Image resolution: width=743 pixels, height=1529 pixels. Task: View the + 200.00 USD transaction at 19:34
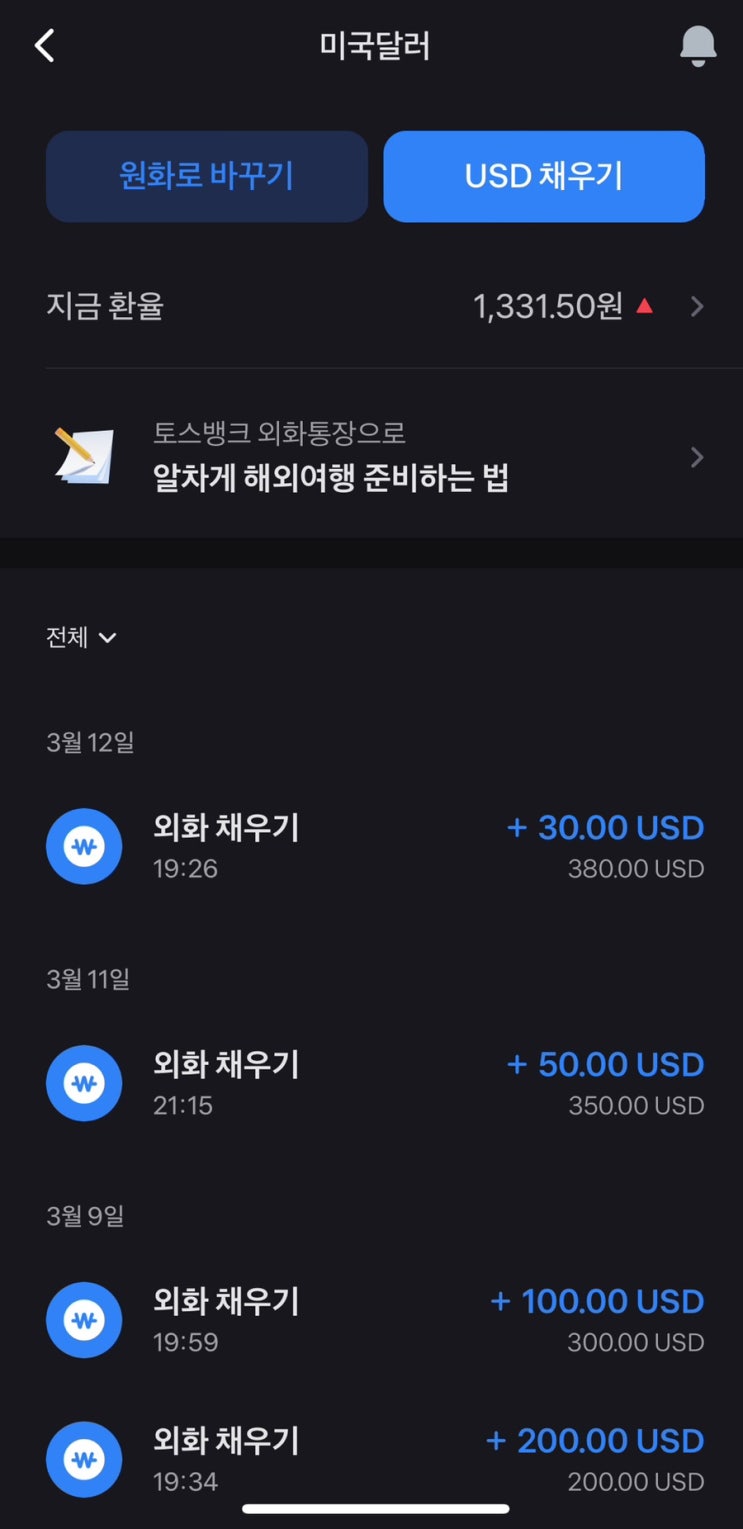click(x=375, y=1459)
